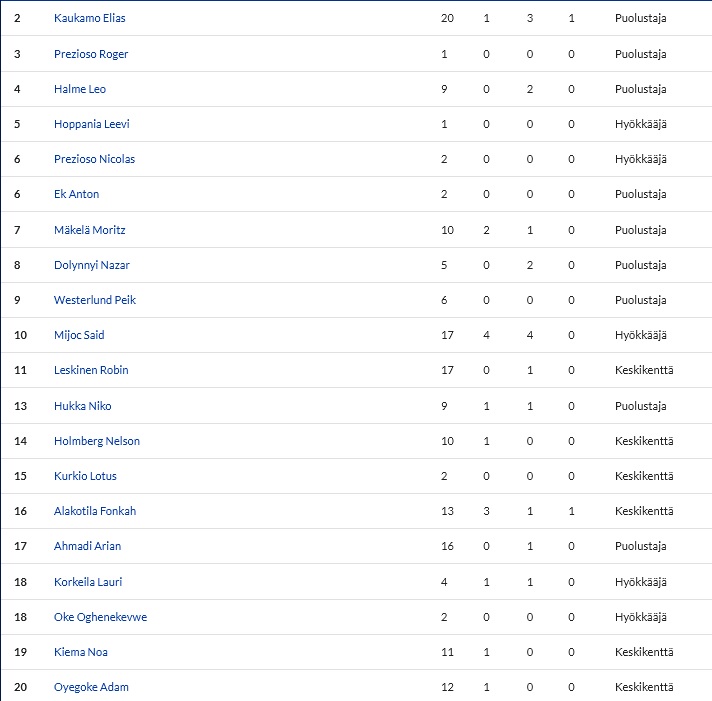The image size is (712, 701).
Task: Select Holmberg Nelson player link
Action: pos(97,441)
